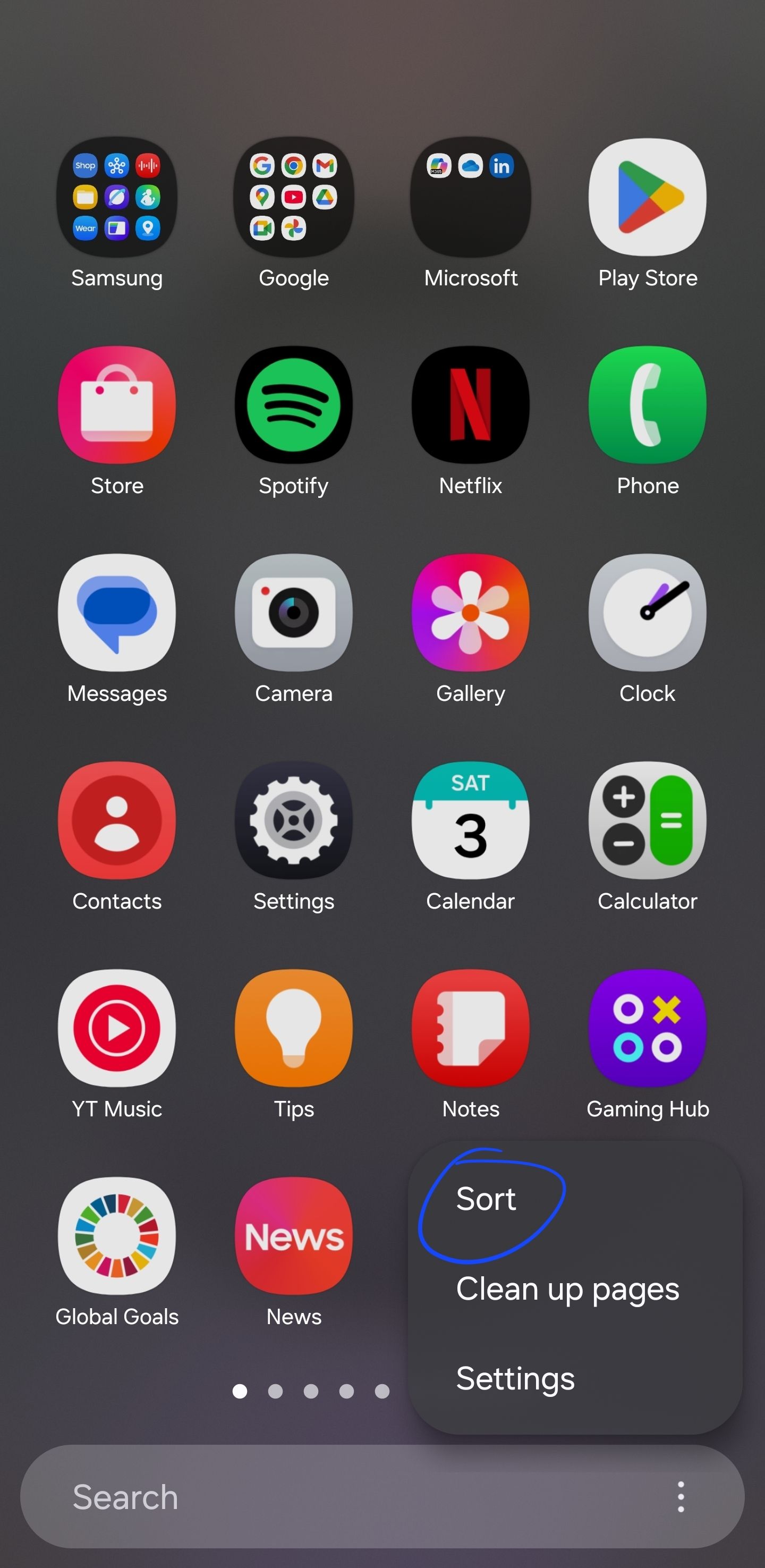Launch the Calculator

coord(647,820)
